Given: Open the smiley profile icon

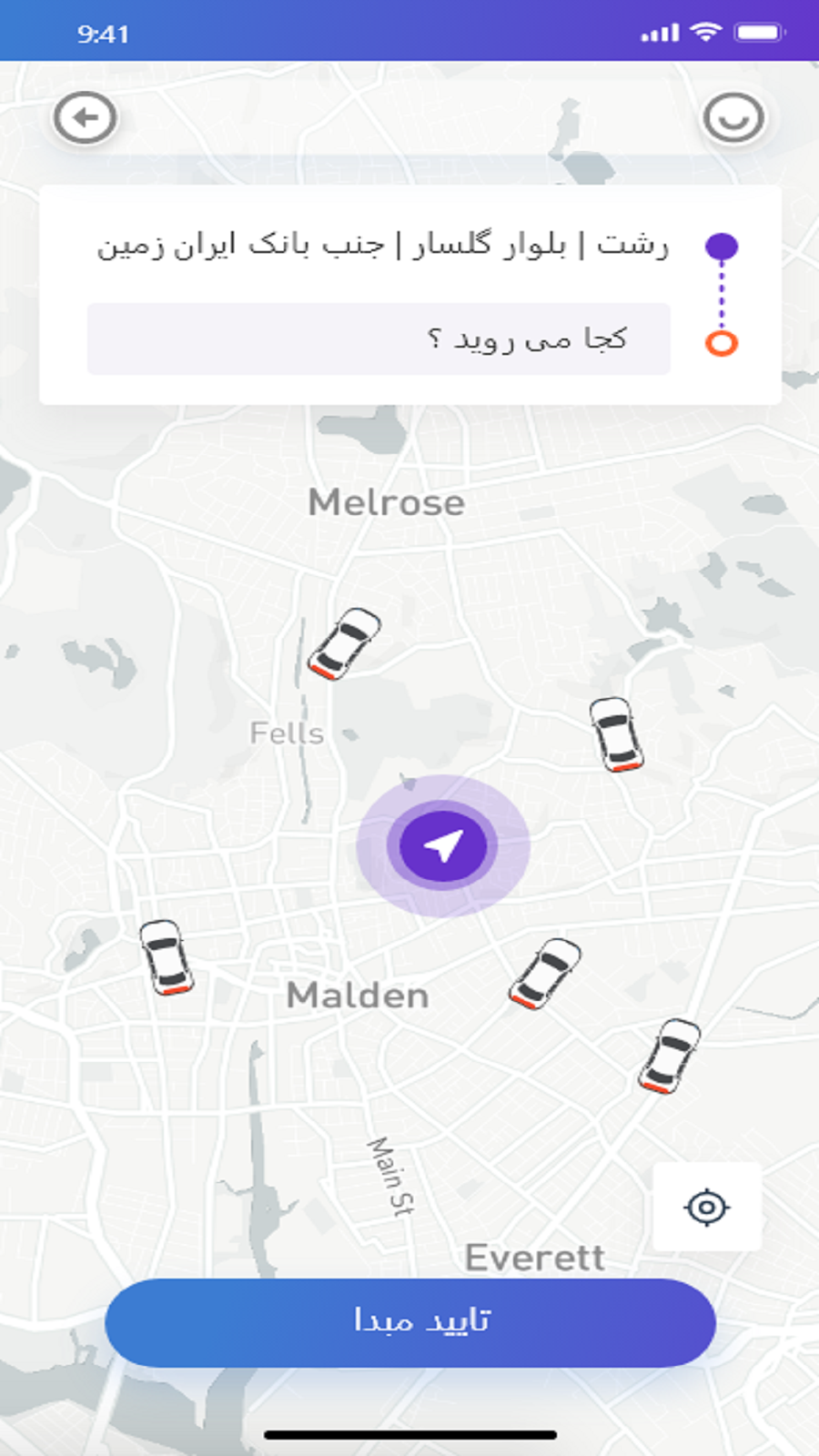Looking at the screenshot, I should click(733, 118).
